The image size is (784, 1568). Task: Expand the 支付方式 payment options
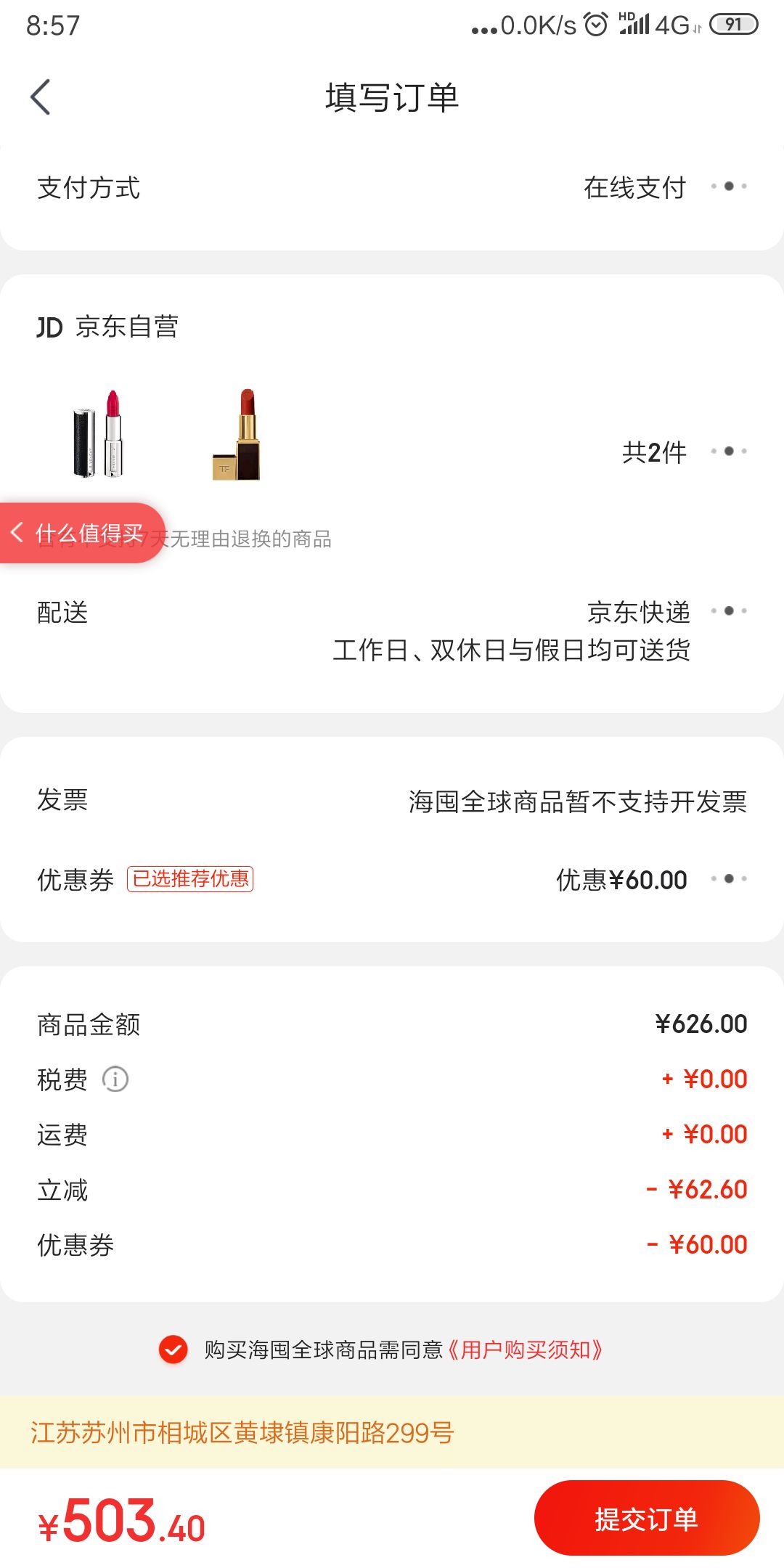coord(392,189)
